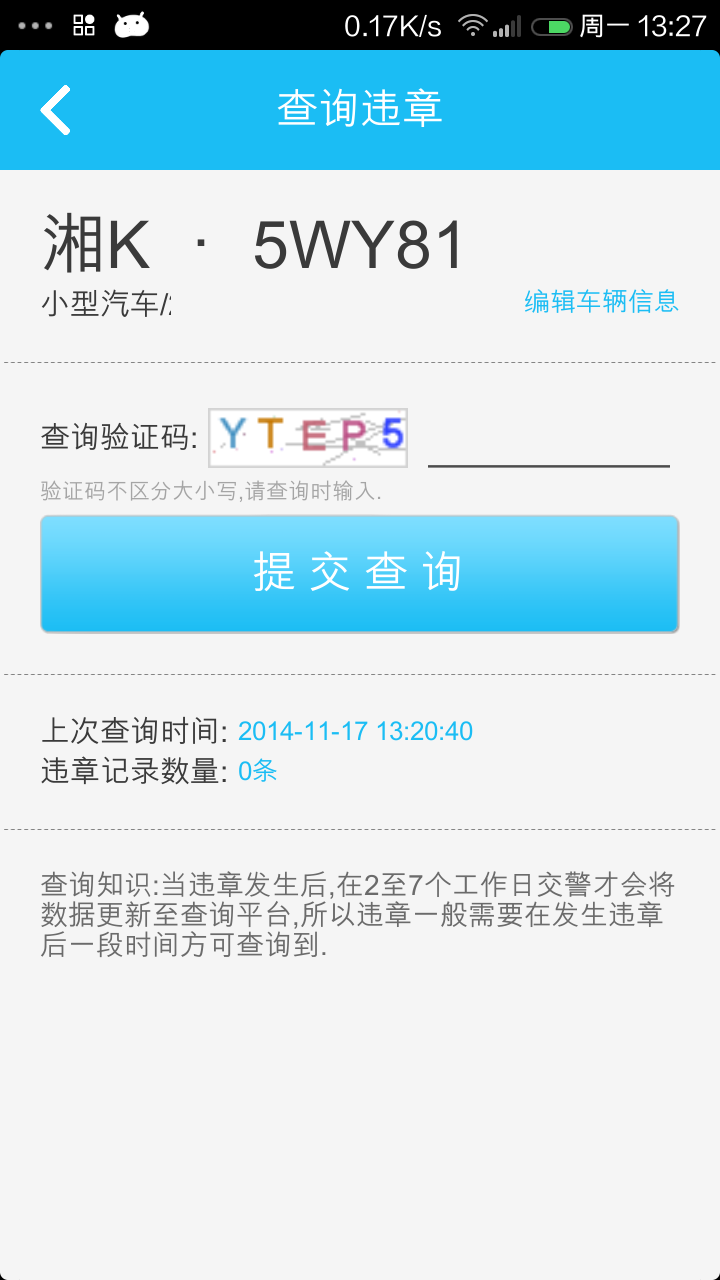Go back using the top-left arrow
The height and width of the screenshot is (1280, 720).
[x=56, y=110]
